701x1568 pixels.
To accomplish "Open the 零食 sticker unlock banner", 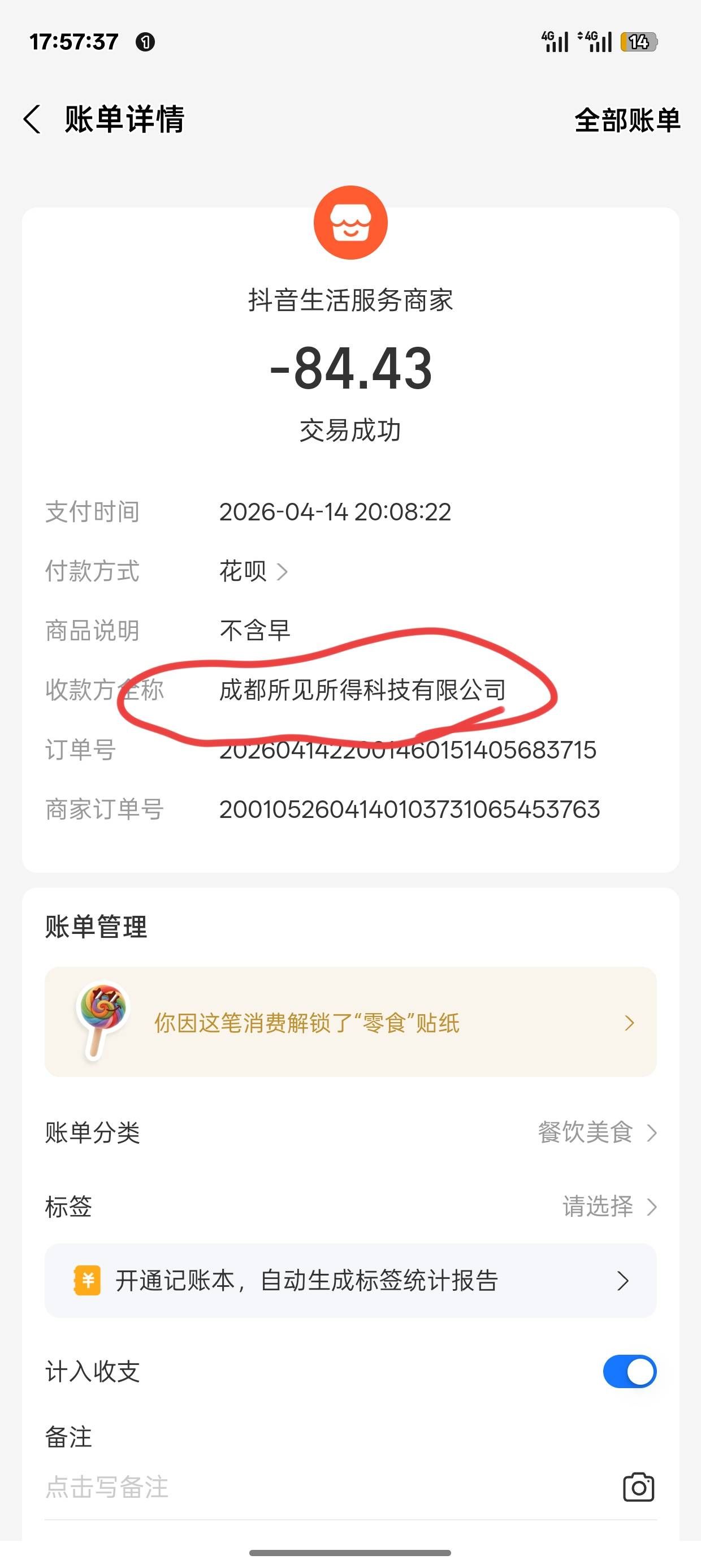I will coord(350,1023).
